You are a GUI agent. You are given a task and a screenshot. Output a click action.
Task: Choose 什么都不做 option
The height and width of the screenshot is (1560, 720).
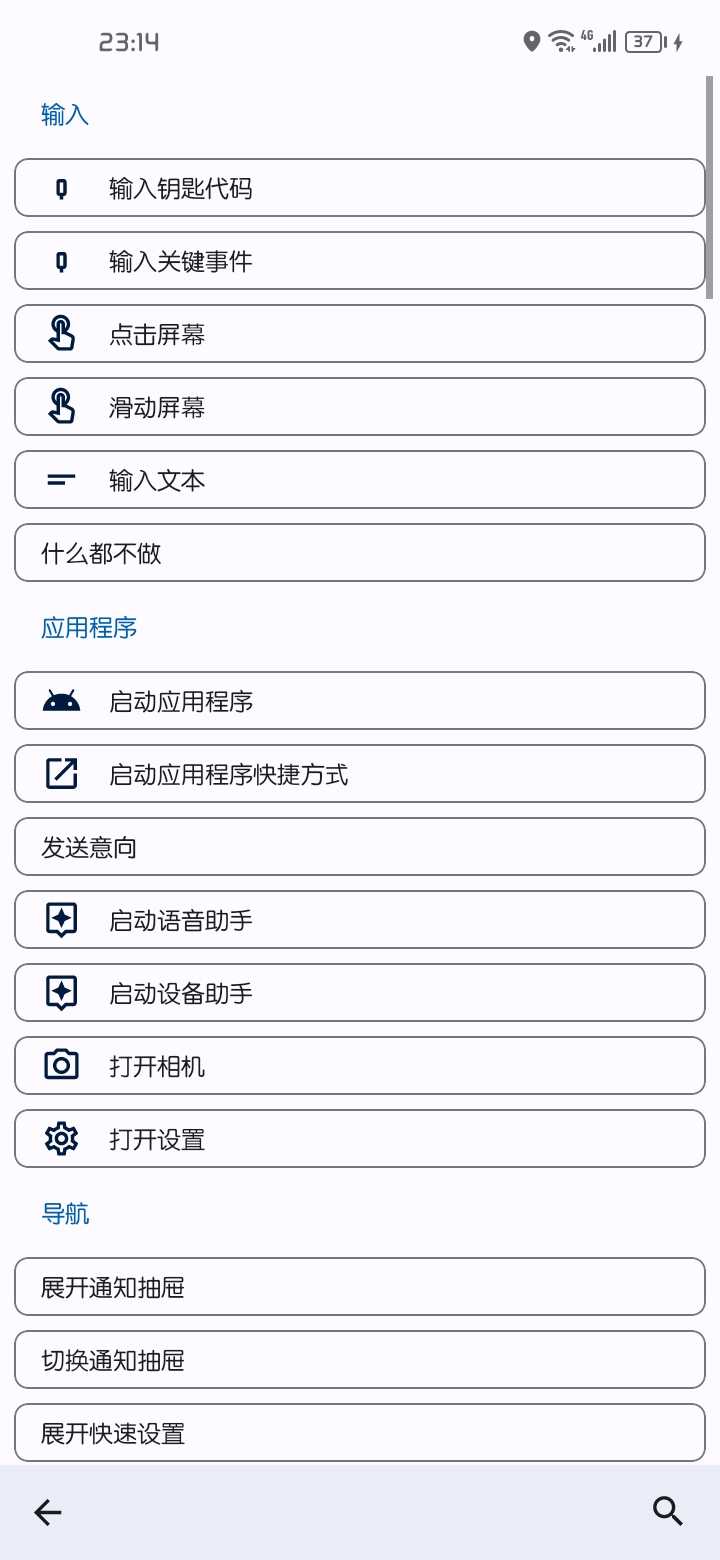[x=360, y=553]
